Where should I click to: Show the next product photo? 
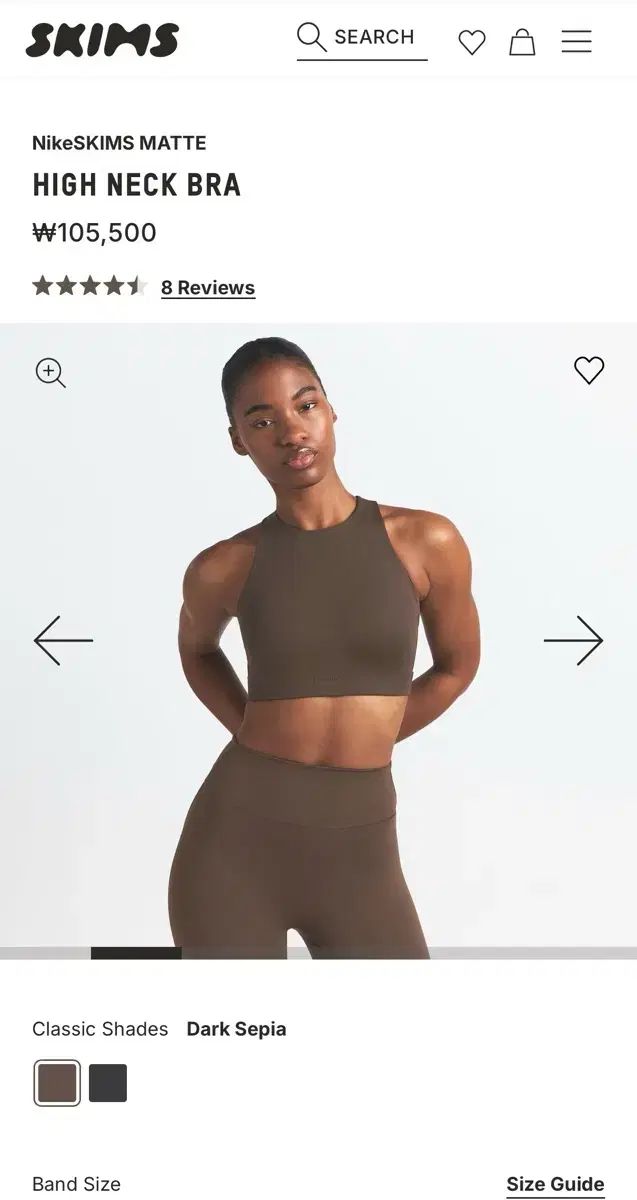[574, 640]
